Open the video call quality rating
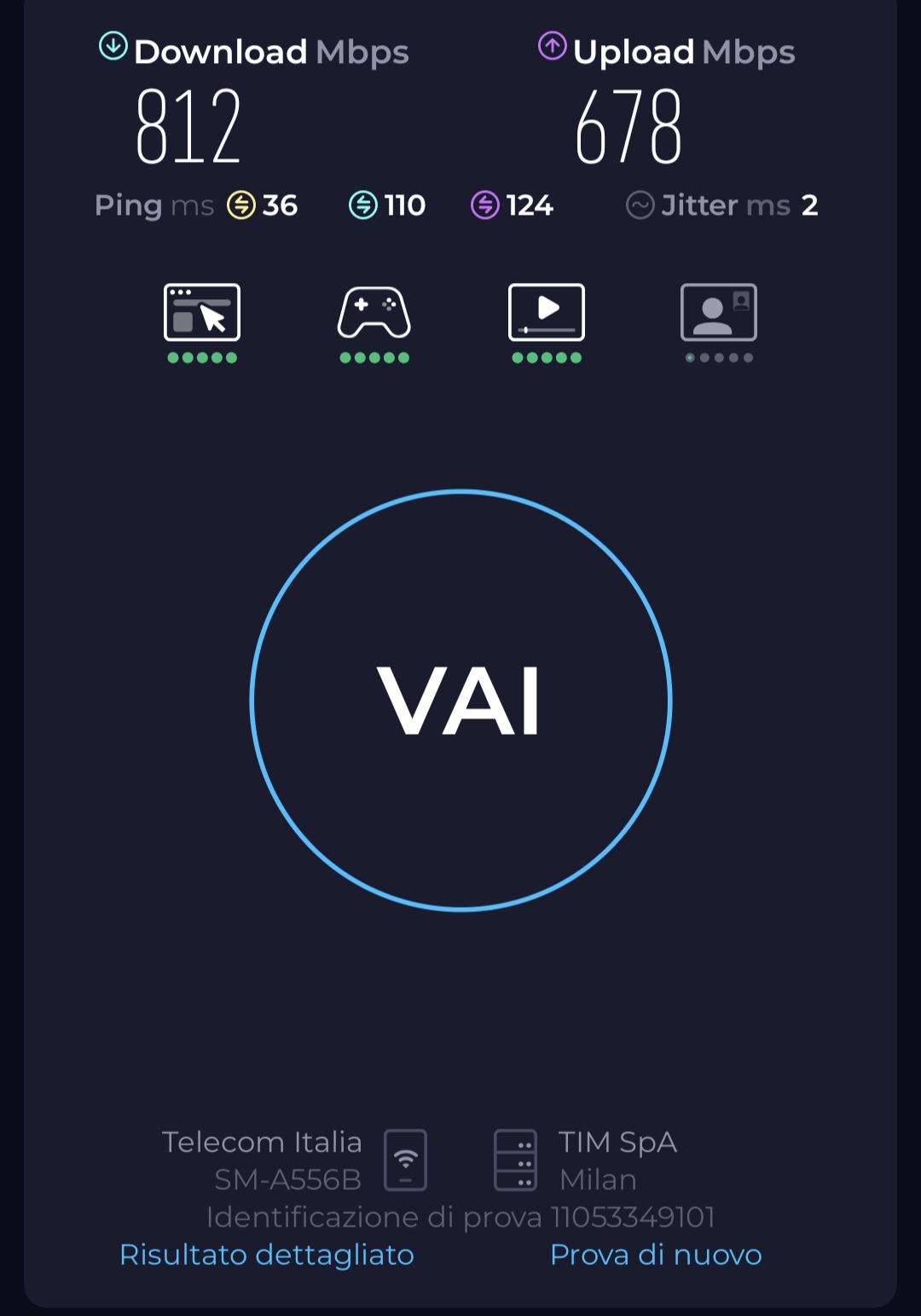This screenshot has height=1316, width=921. tap(719, 323)
